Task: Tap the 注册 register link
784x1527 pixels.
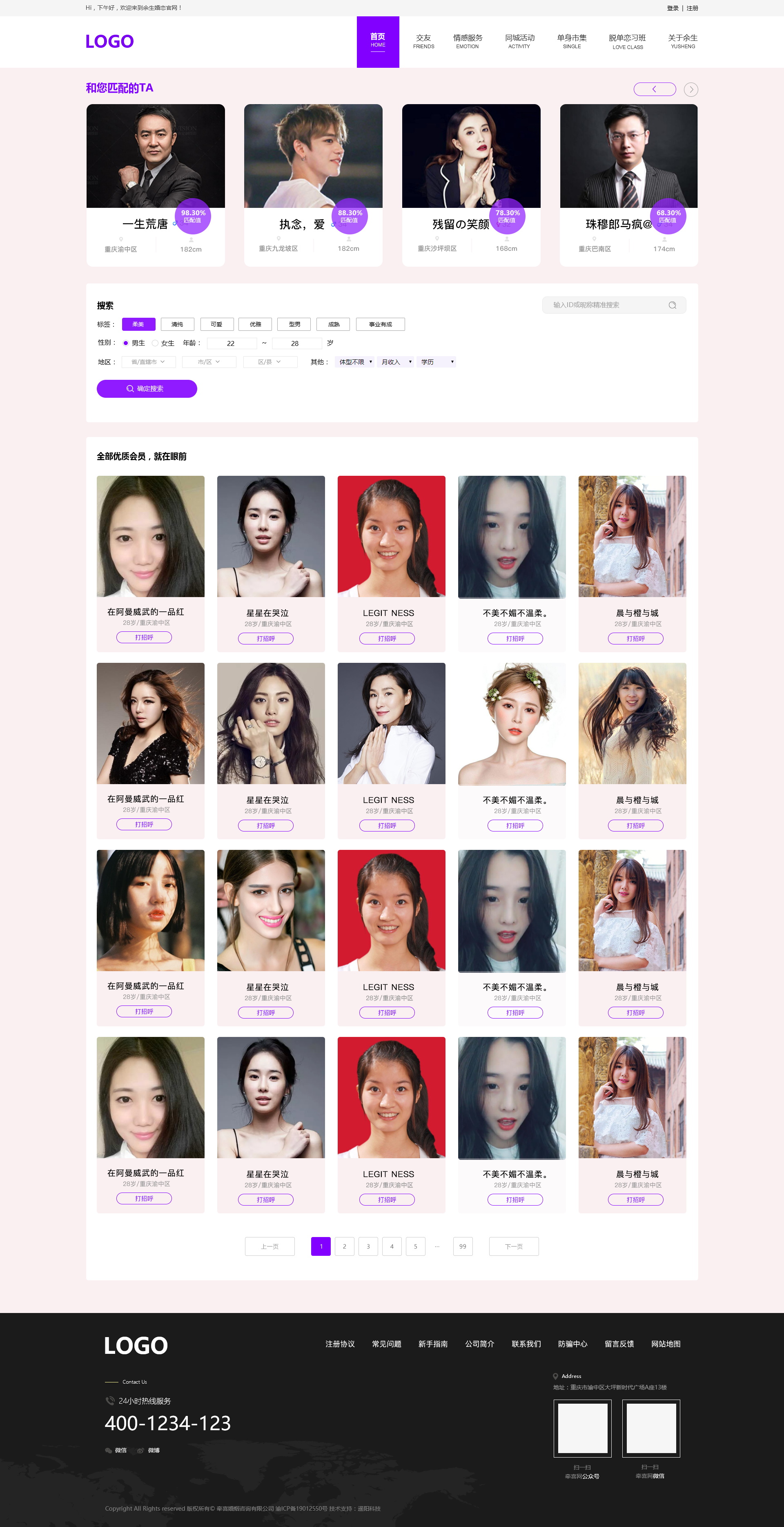Action: [692, 8]
